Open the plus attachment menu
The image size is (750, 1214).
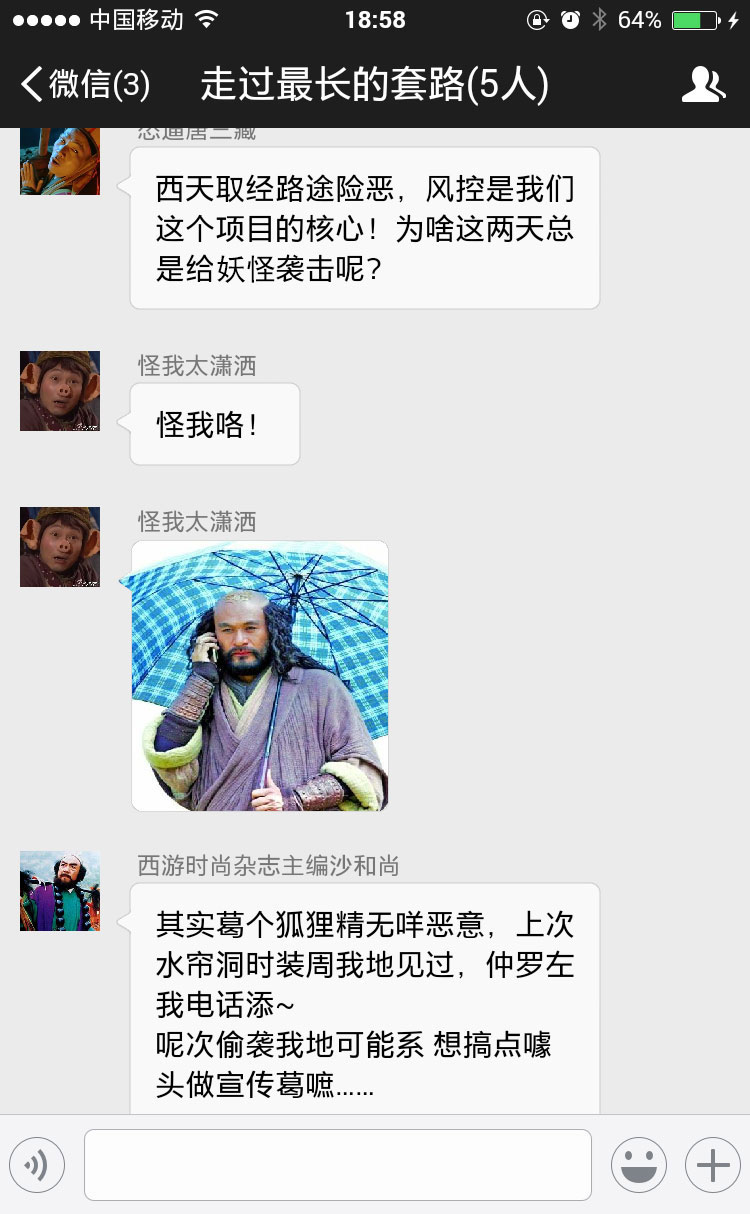click(712, 1165)
